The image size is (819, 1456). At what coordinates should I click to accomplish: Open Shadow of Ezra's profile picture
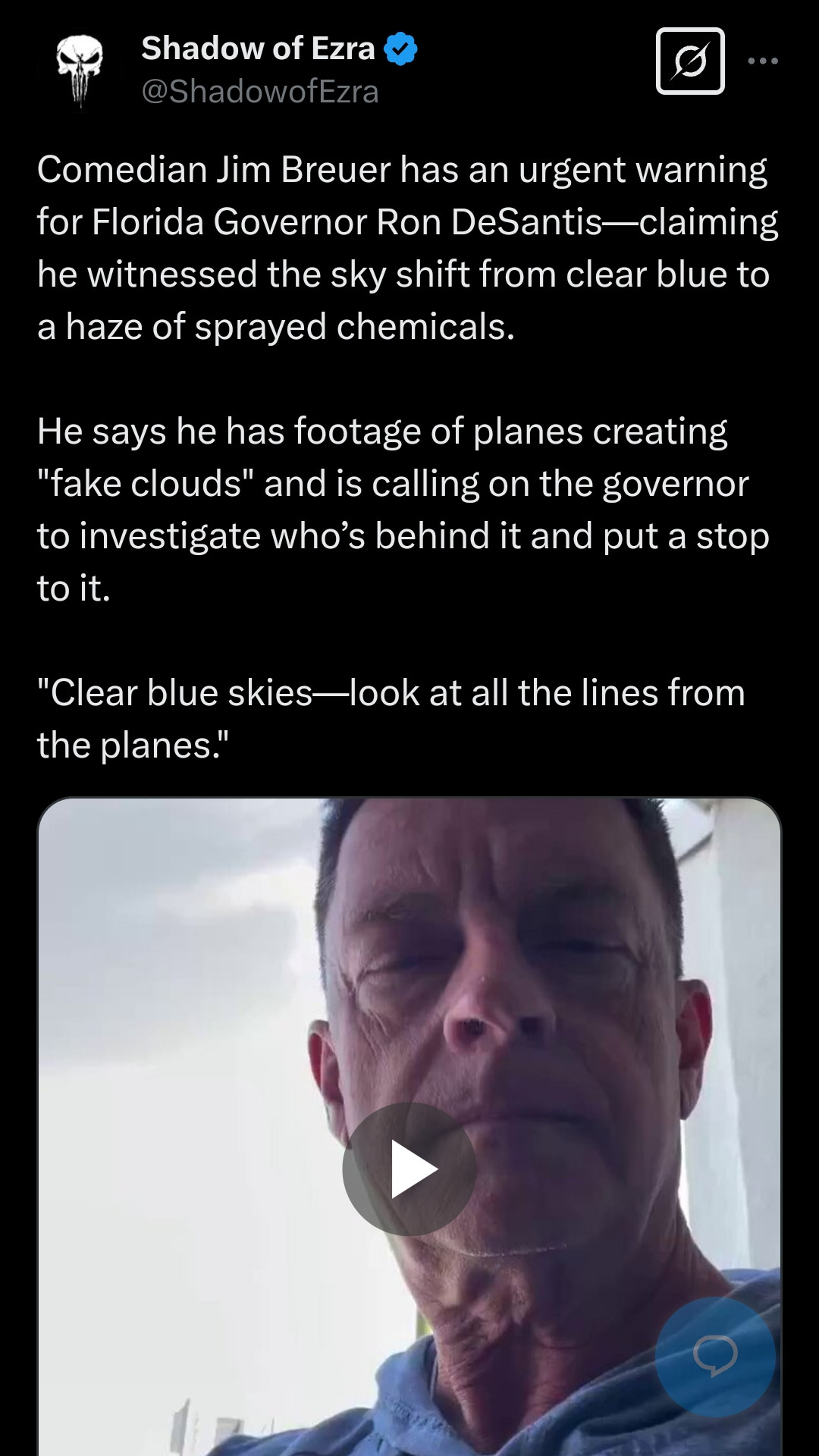80,71
